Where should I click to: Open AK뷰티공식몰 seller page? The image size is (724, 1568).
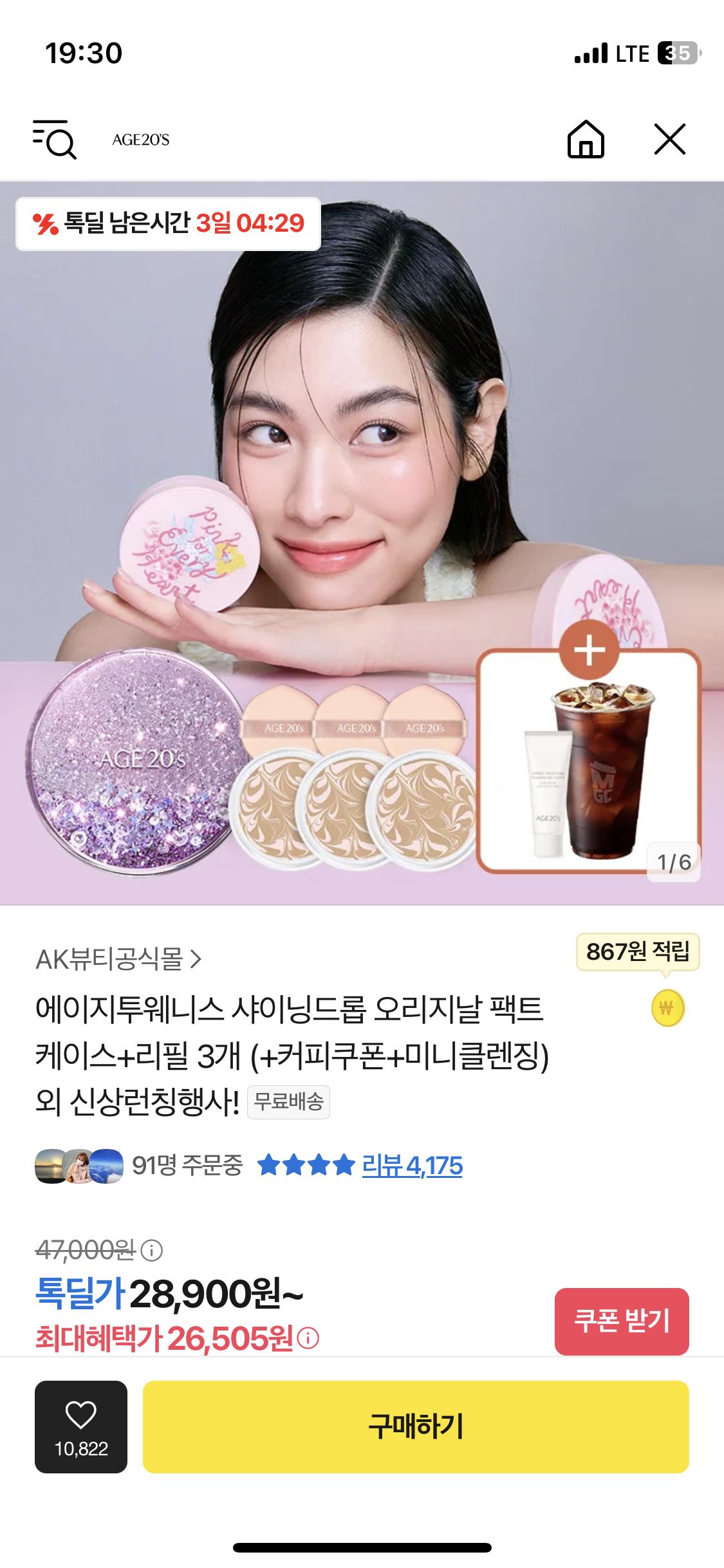click(119, 960)
